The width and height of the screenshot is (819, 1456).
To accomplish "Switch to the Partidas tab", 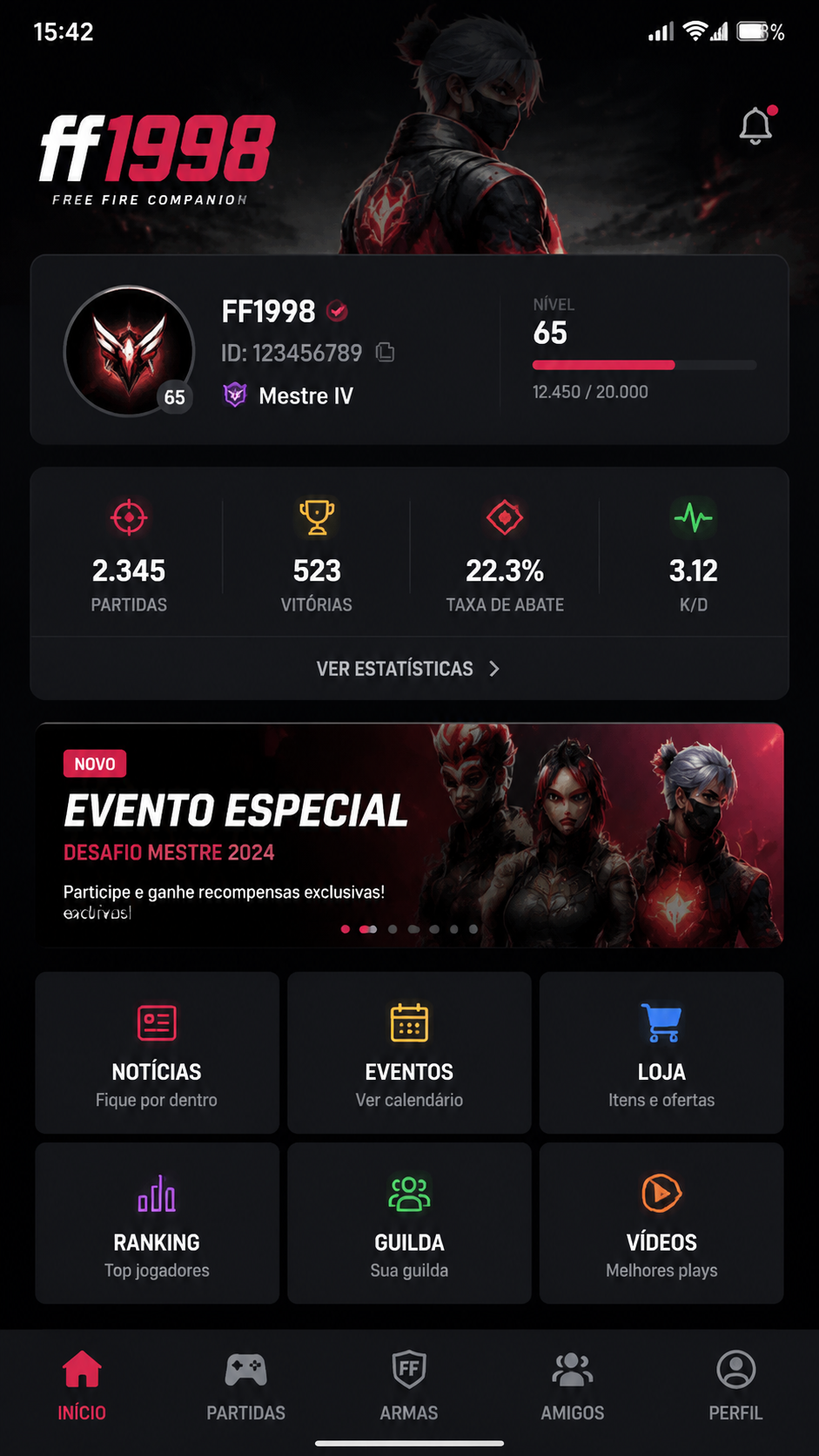I will pos(245,1386).
